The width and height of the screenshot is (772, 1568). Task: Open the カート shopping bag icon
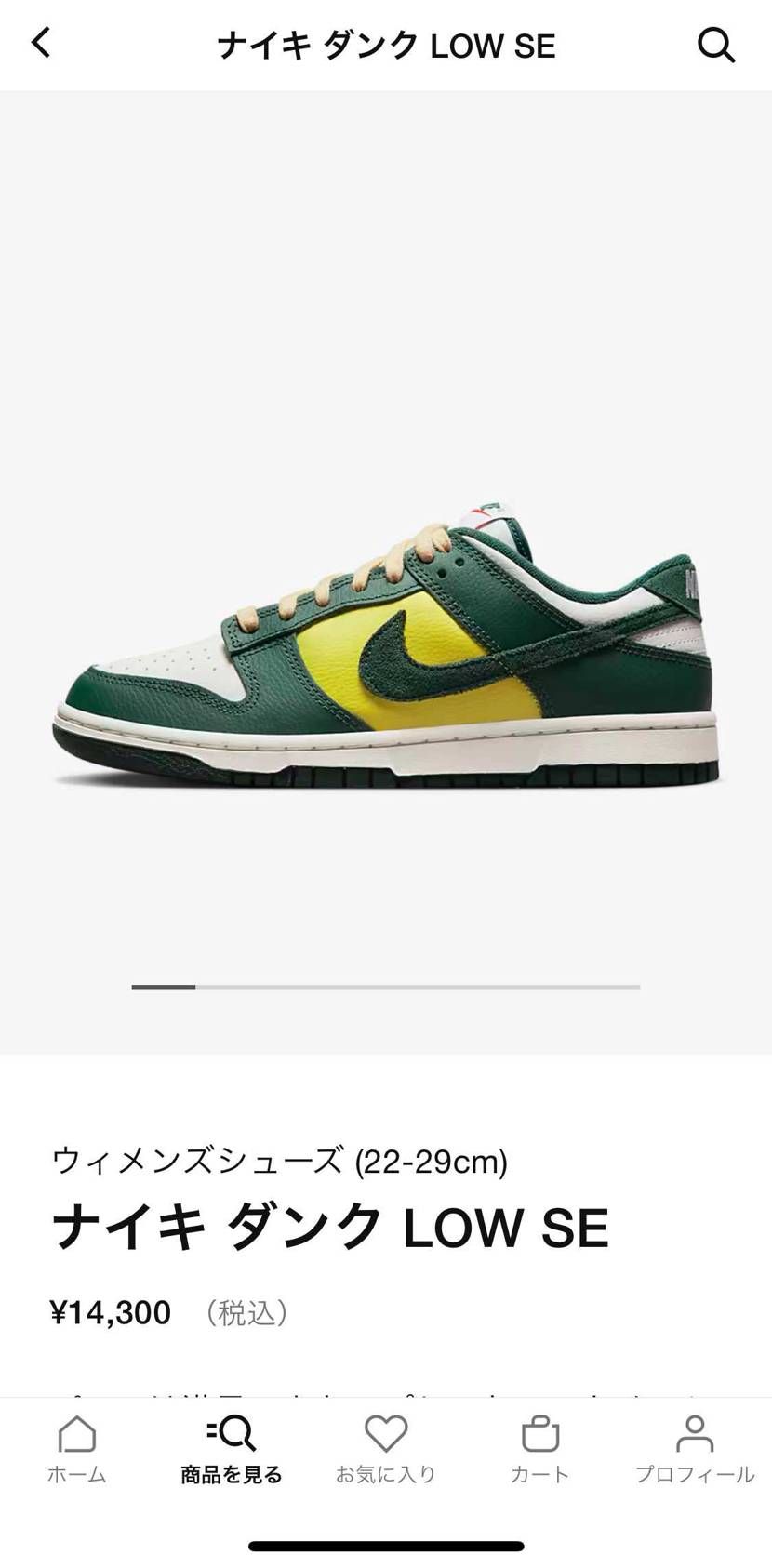[x=539, y=1435]
